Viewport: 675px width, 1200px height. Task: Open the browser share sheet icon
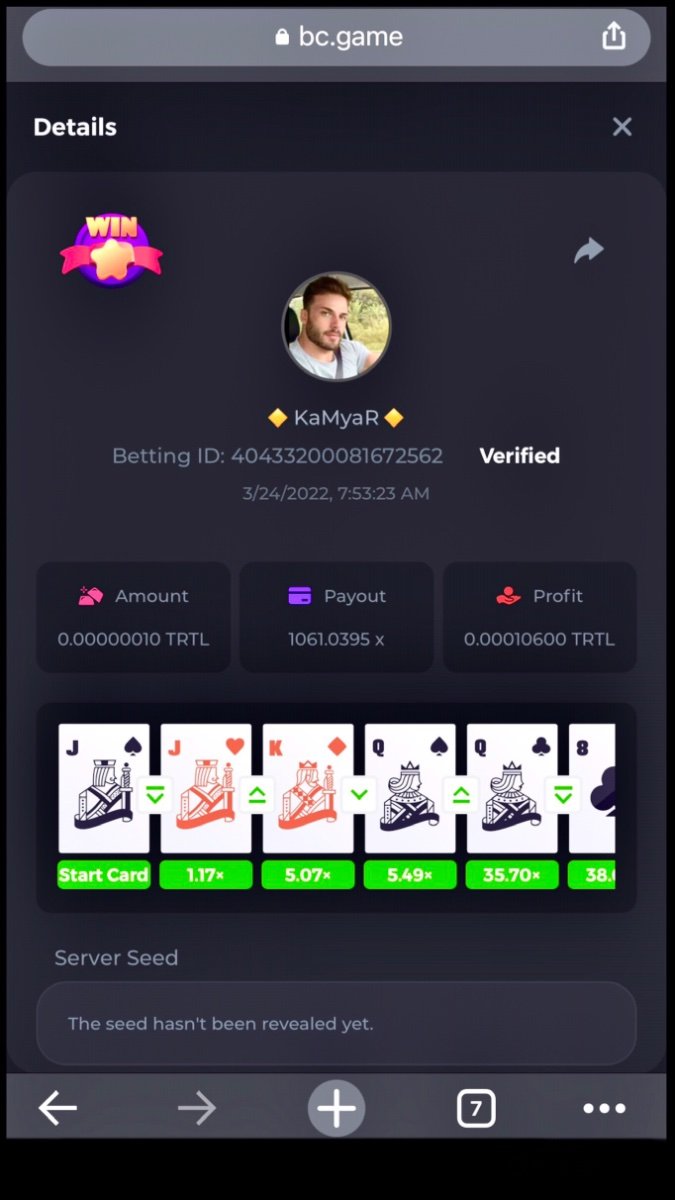tap(613, 36)
